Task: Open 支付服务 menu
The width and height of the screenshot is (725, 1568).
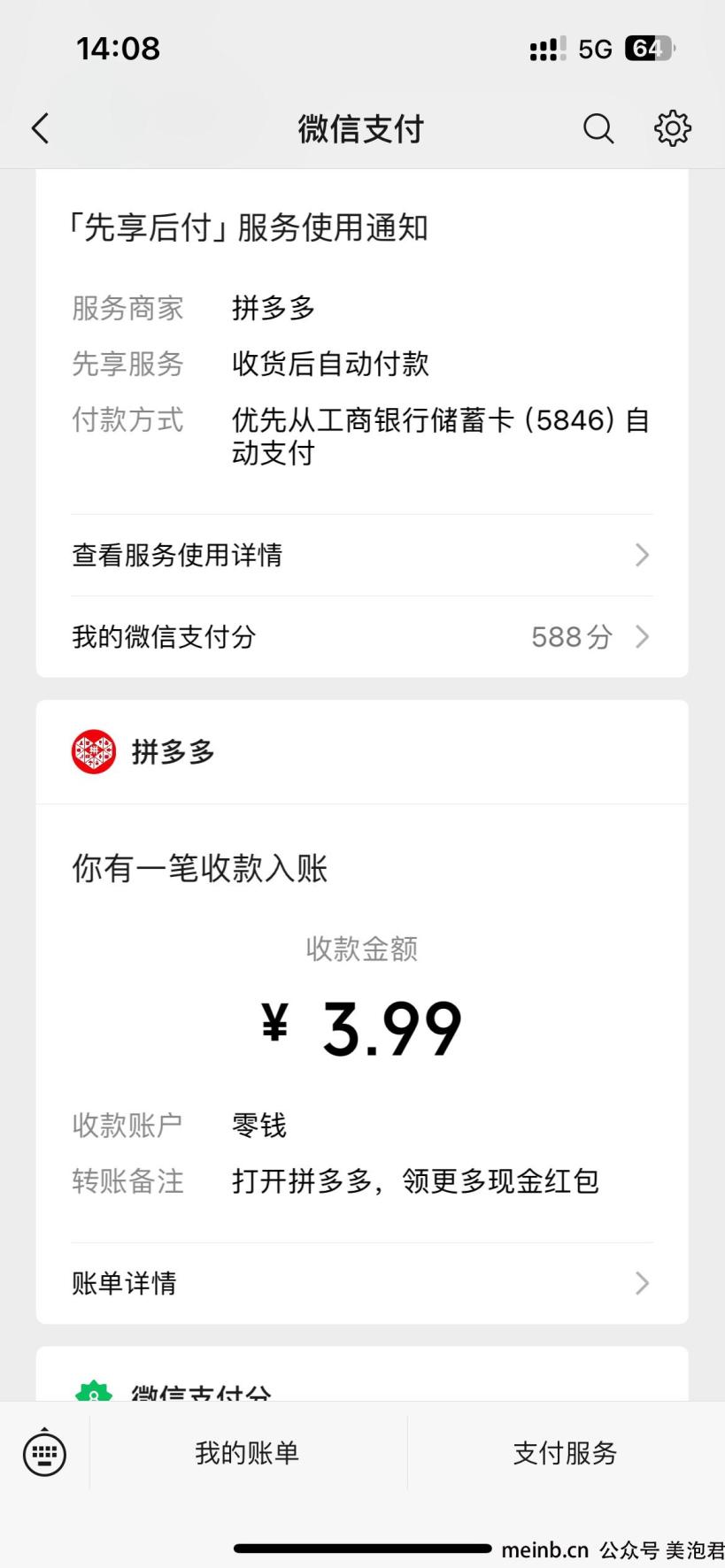Action: click(566, 1453)
